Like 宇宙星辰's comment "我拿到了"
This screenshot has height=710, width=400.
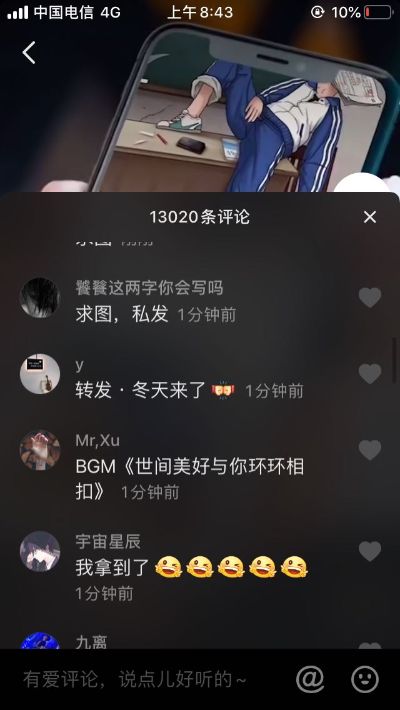[x=370, y=552]
